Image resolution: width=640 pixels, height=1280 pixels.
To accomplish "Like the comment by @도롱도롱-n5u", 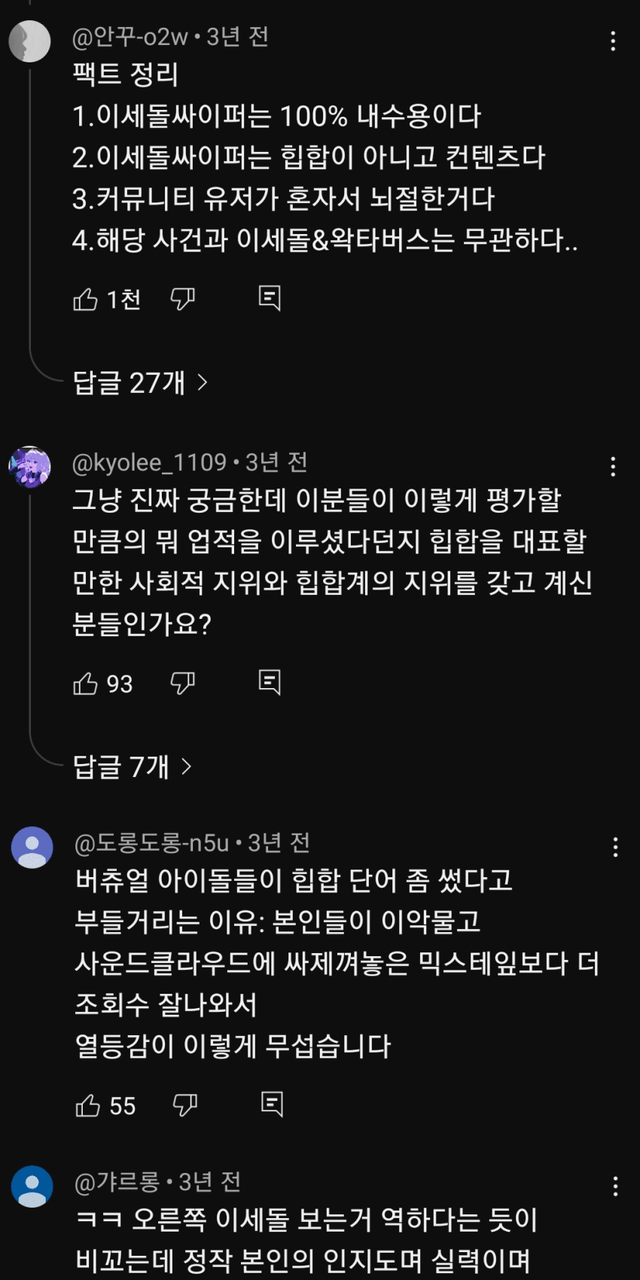I will point(87,1105).
